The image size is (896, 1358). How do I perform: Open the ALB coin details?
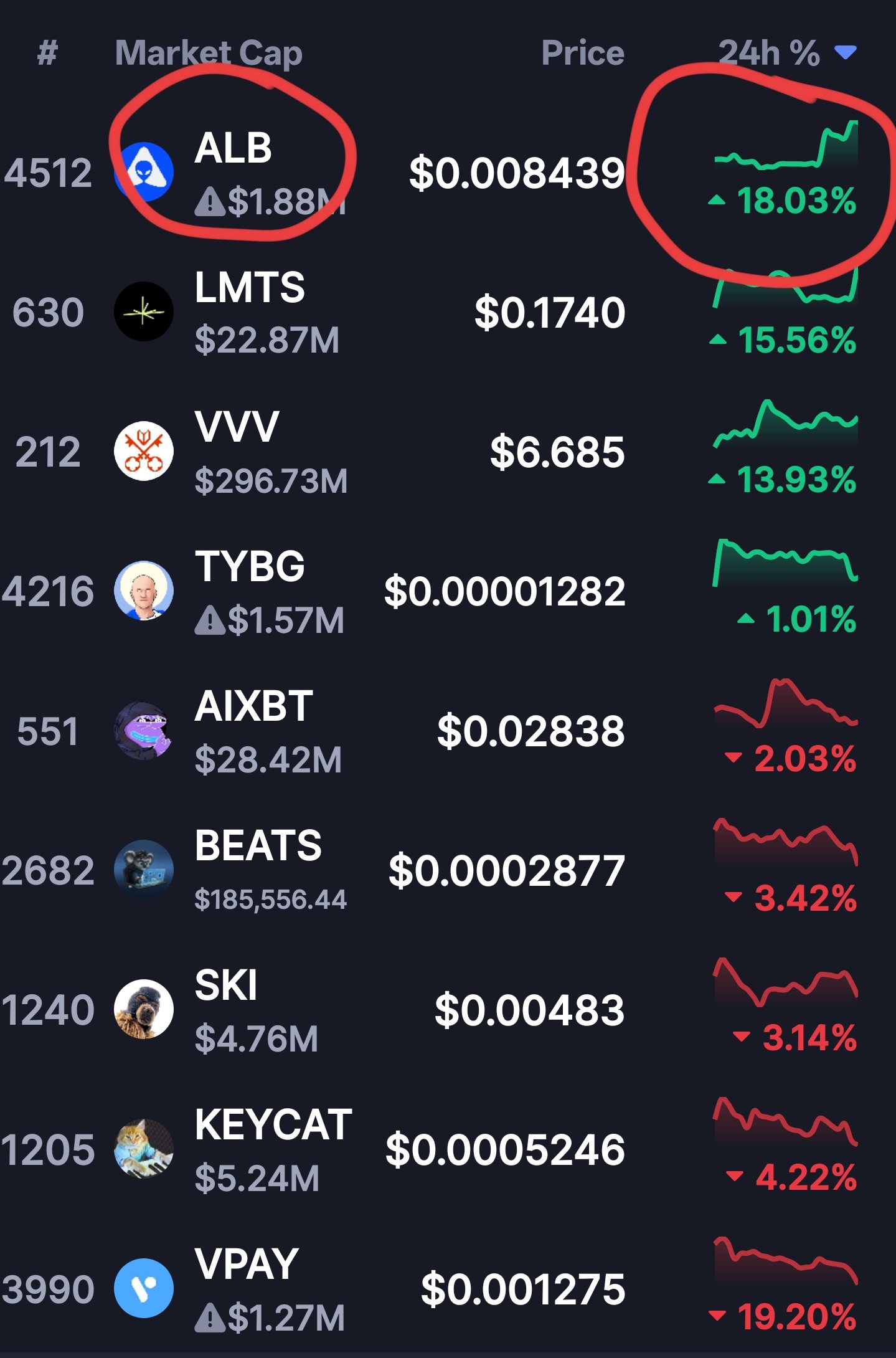point(233,150)
